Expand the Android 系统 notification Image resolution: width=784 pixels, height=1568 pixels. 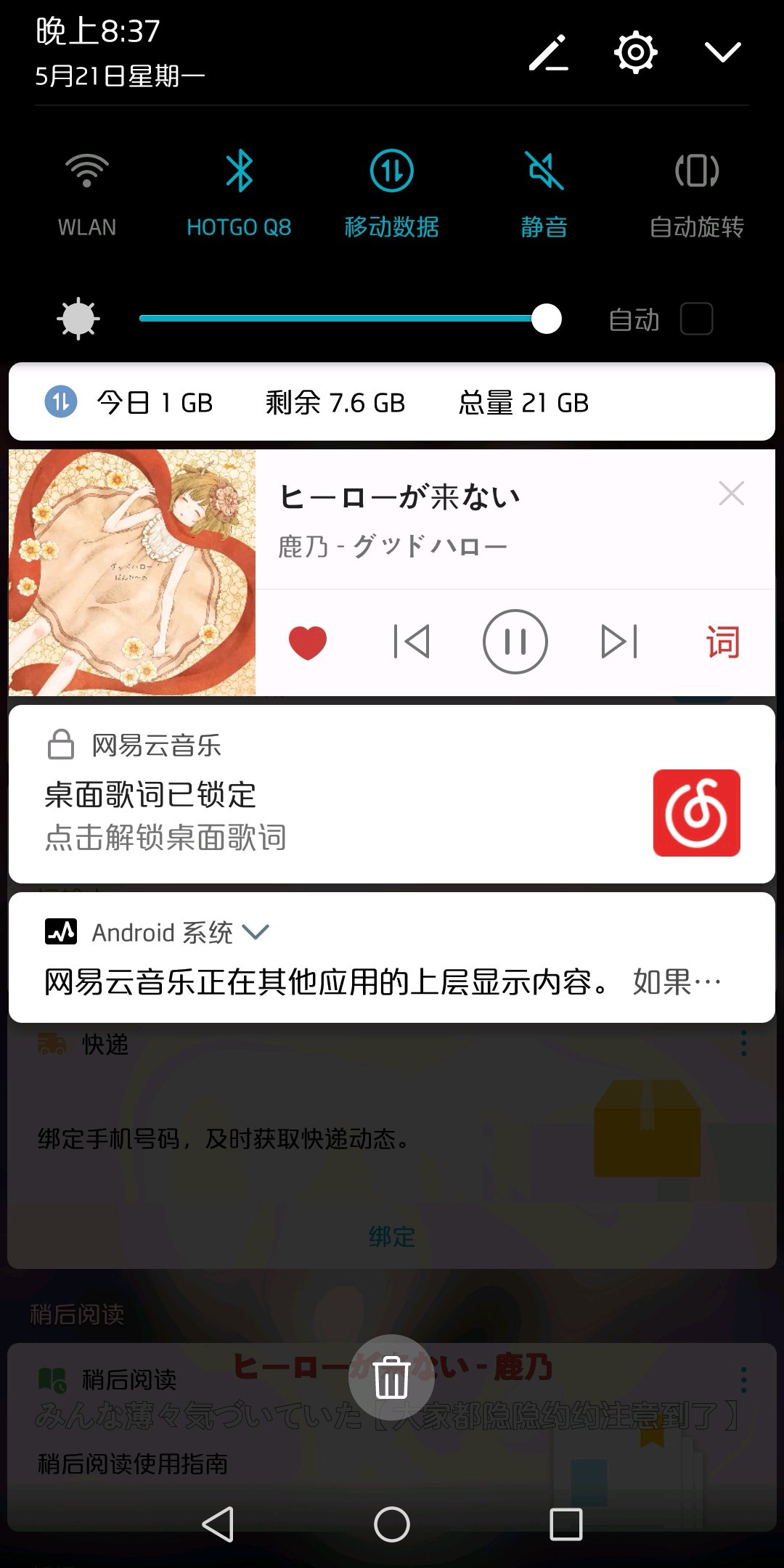(256, 932)
